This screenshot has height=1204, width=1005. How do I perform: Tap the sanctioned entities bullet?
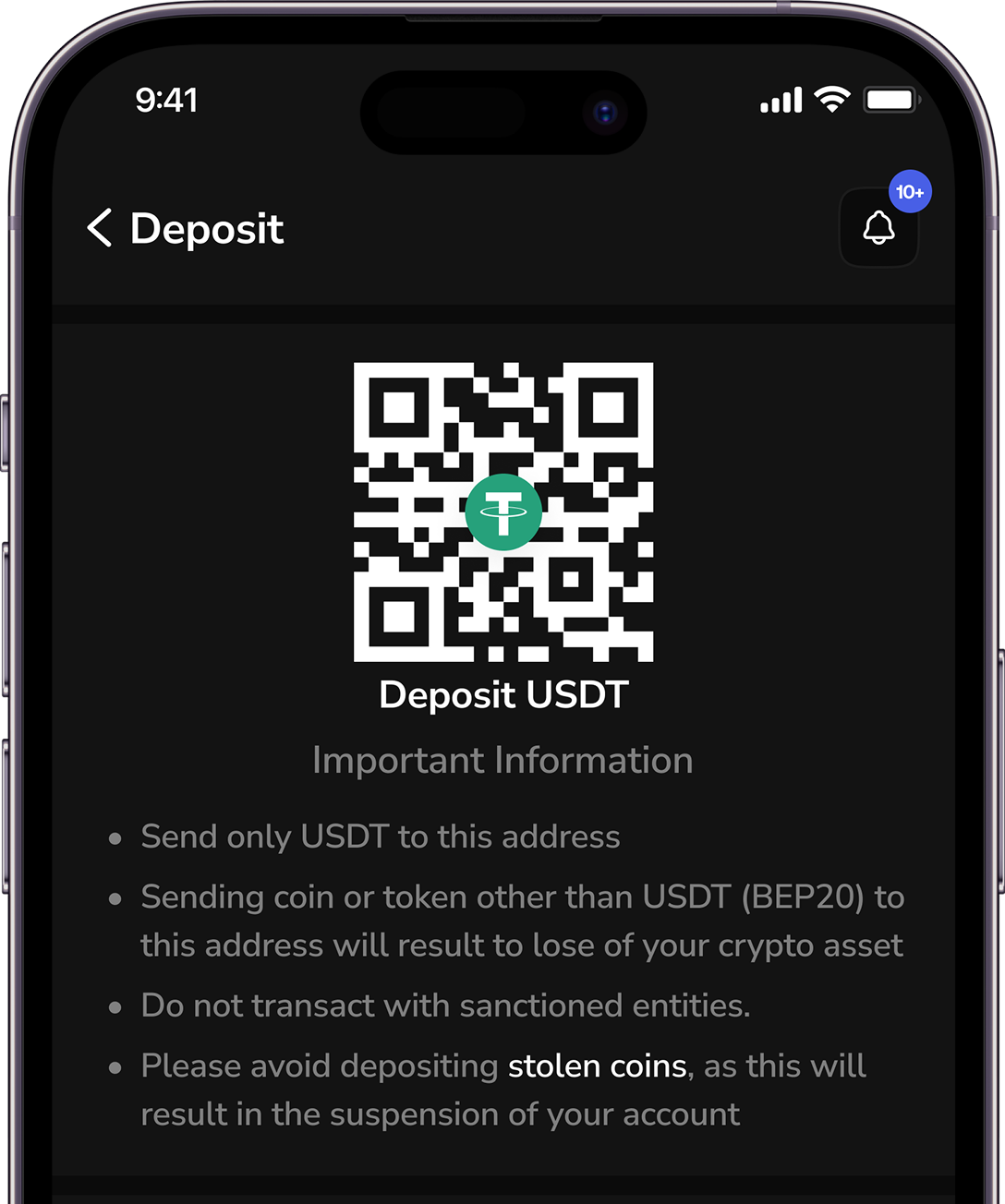(x=445, y=1005)
